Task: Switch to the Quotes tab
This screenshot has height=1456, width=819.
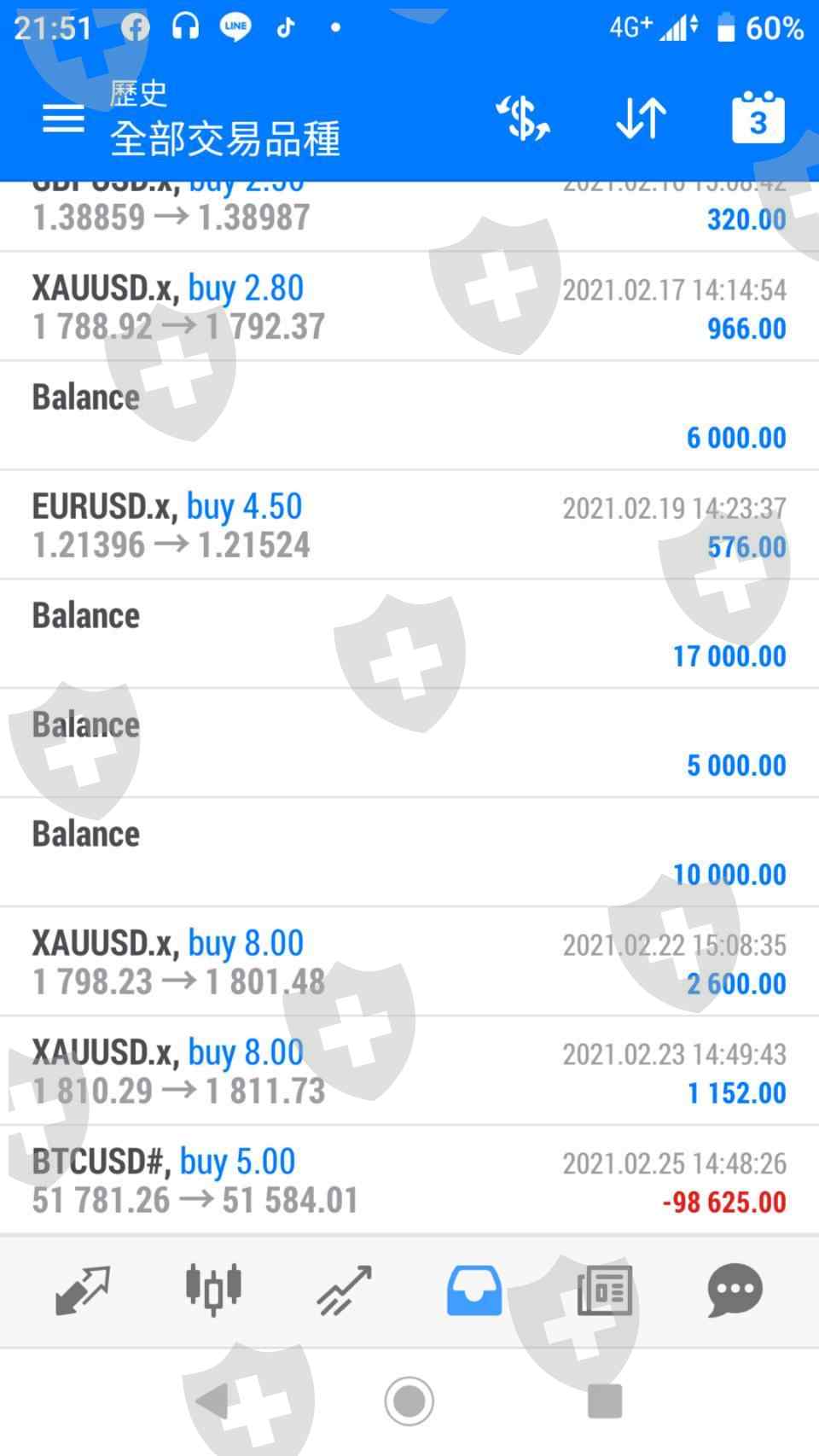Action: [83, 1289]
